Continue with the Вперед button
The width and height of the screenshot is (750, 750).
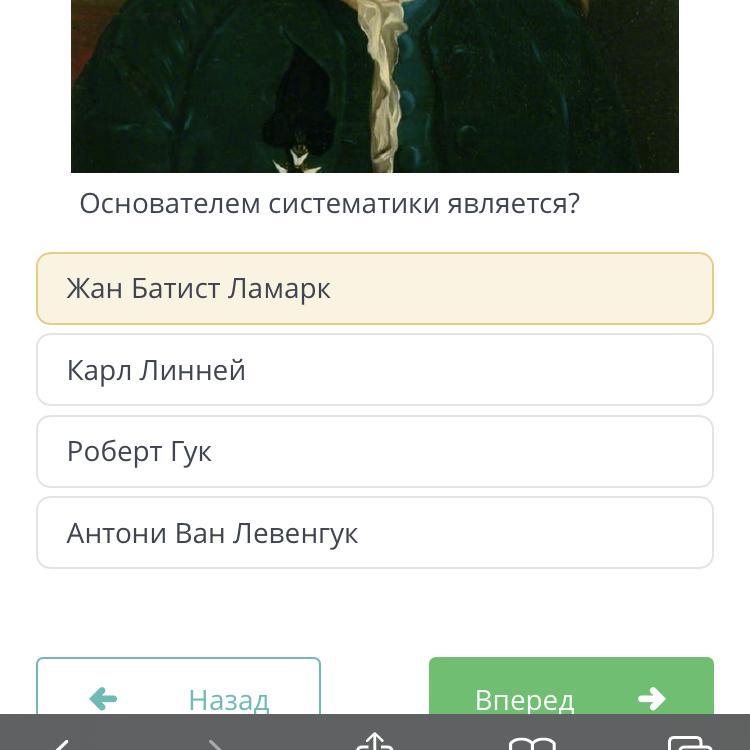click(571, 690)
